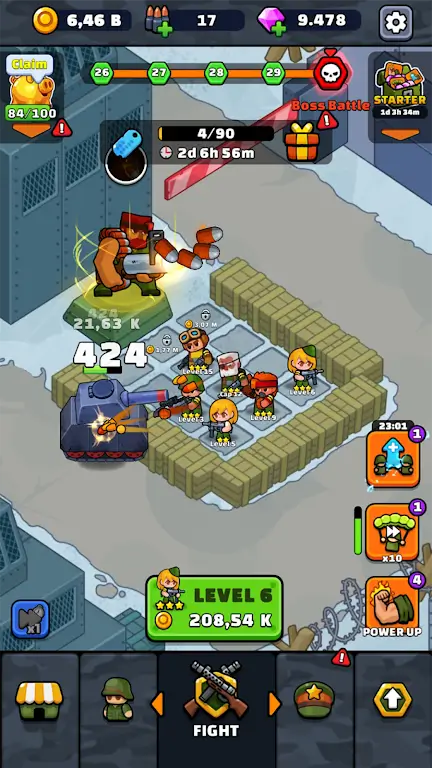Screen dimensions: 432x768
Task: Buy a Level 6 soldier for 208,54 K
Action: tap(214, 608)
